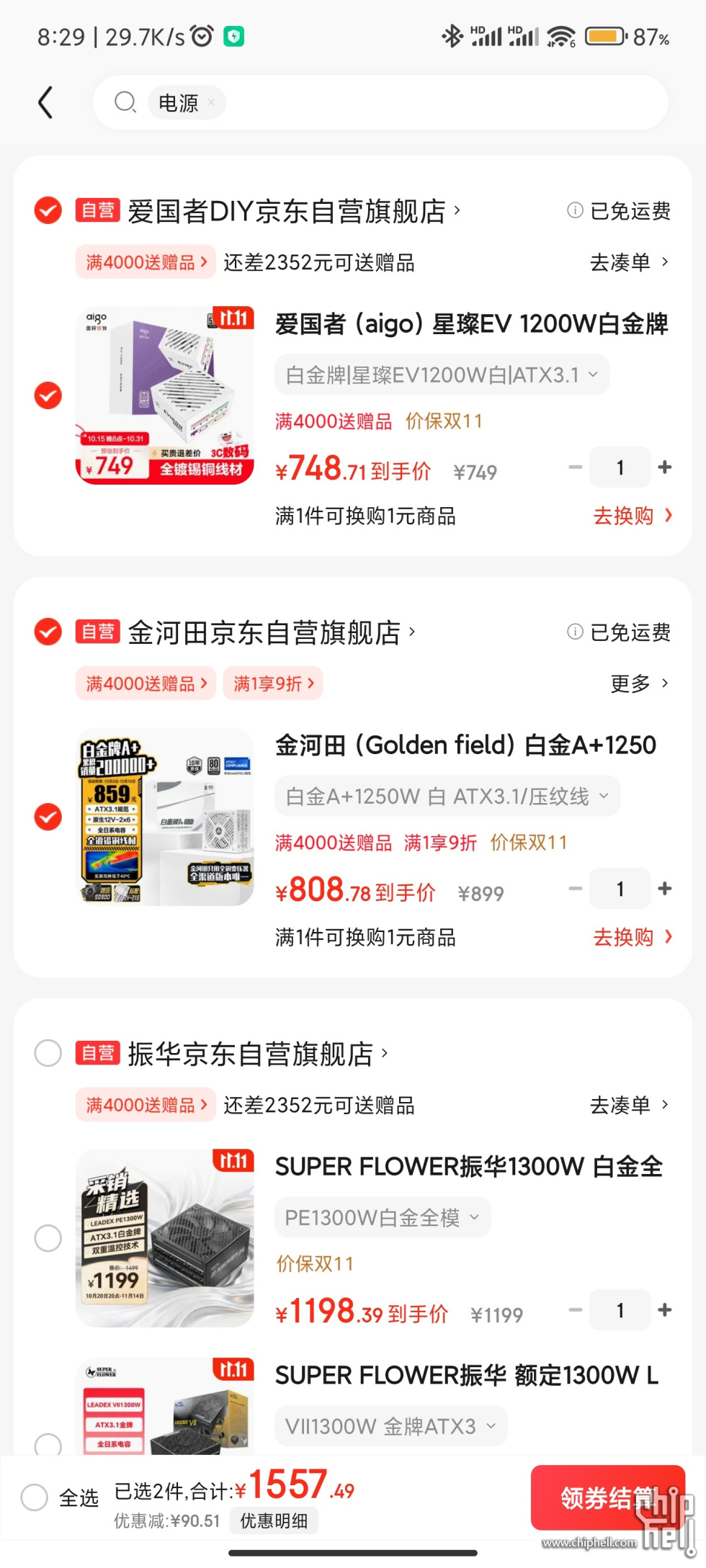Uncheck the 爱国者DIY store checkbox
This screenshot has height=1568, width=706.
48,210
